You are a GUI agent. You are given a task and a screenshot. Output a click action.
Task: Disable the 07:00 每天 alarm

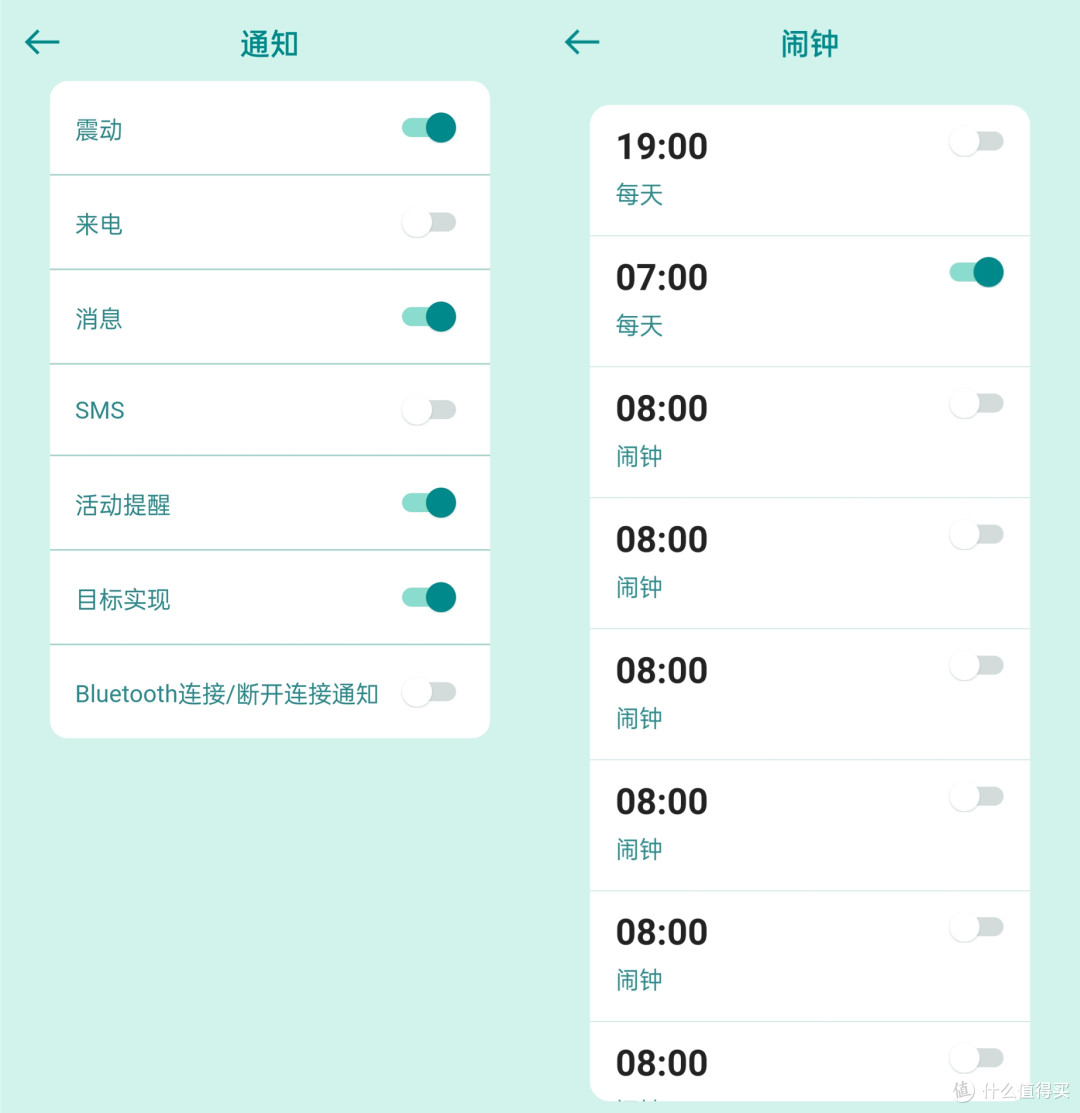tap(976, 272)
